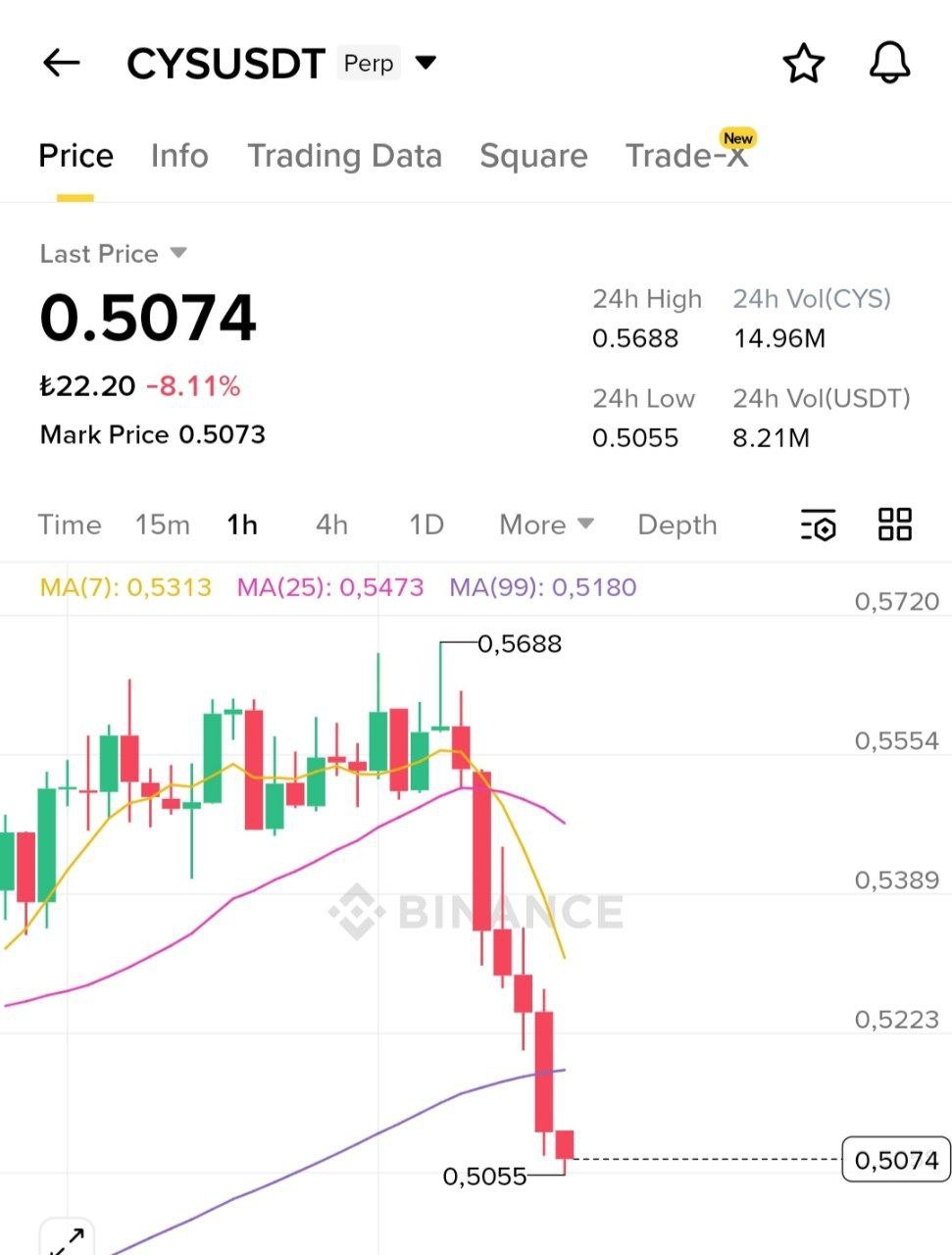Open the price alert bell
Viewport: 952px width, 1255px height.
(x=889, y=64)
